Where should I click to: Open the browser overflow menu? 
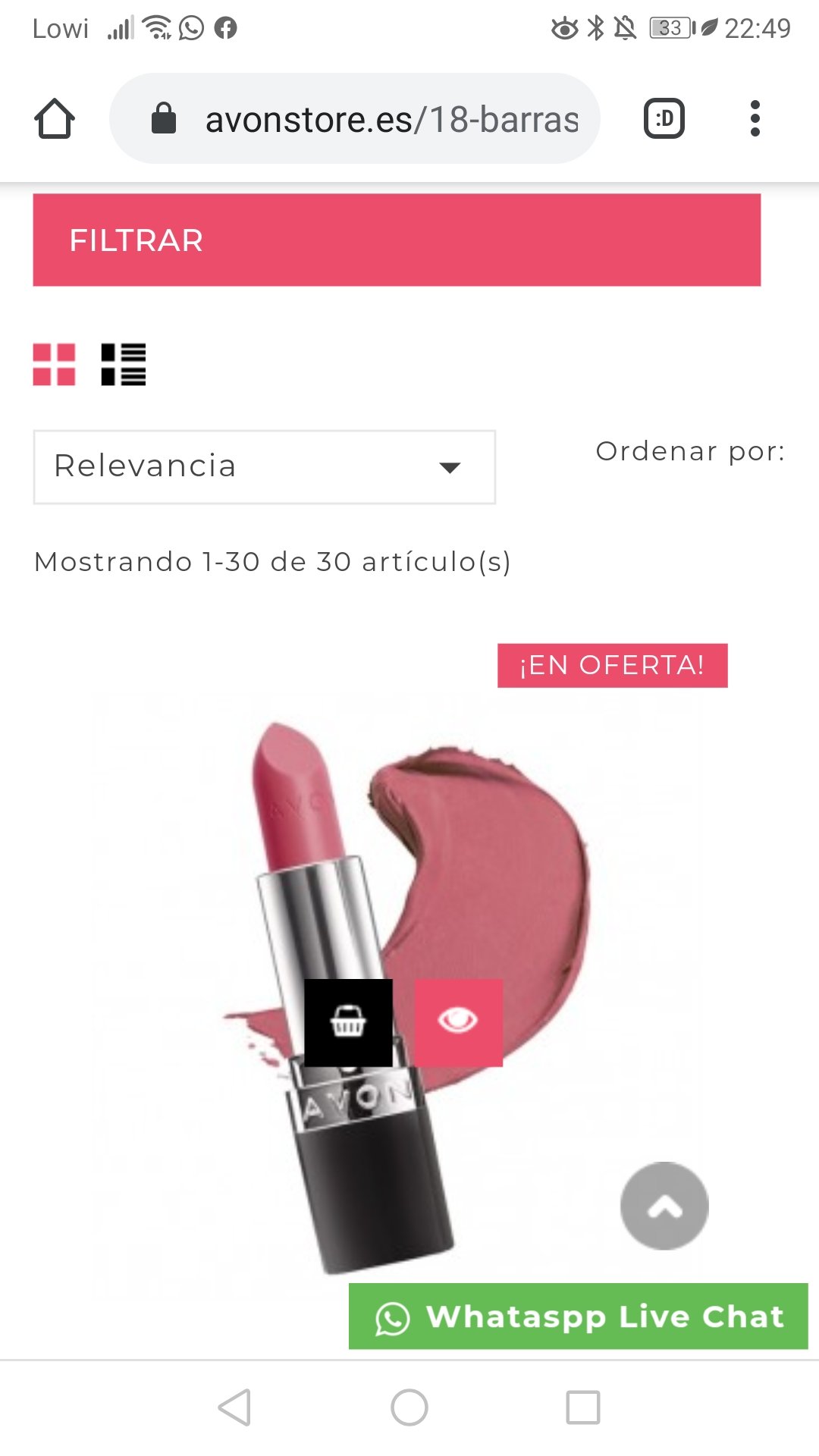(x=754, y=119)
